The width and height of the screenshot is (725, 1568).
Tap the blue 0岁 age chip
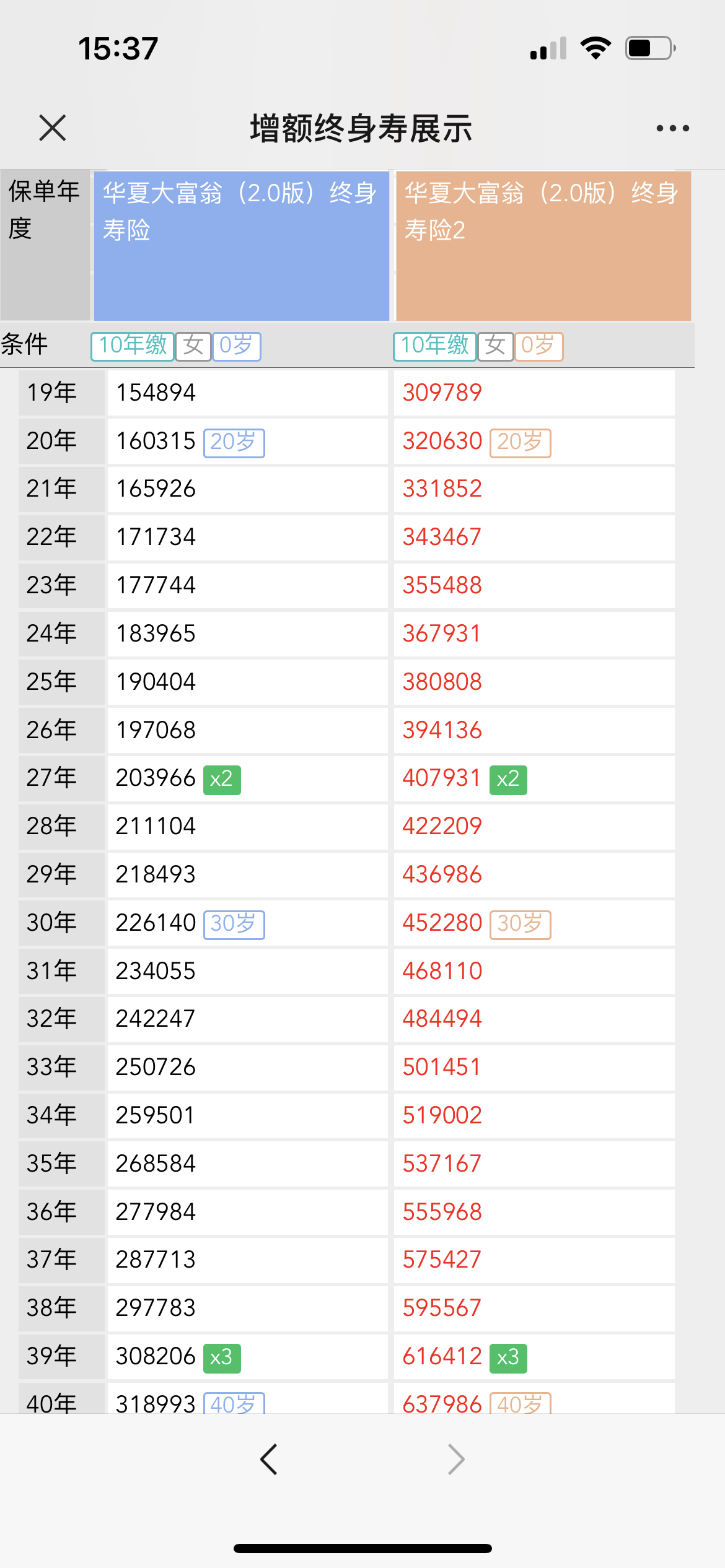236,346
